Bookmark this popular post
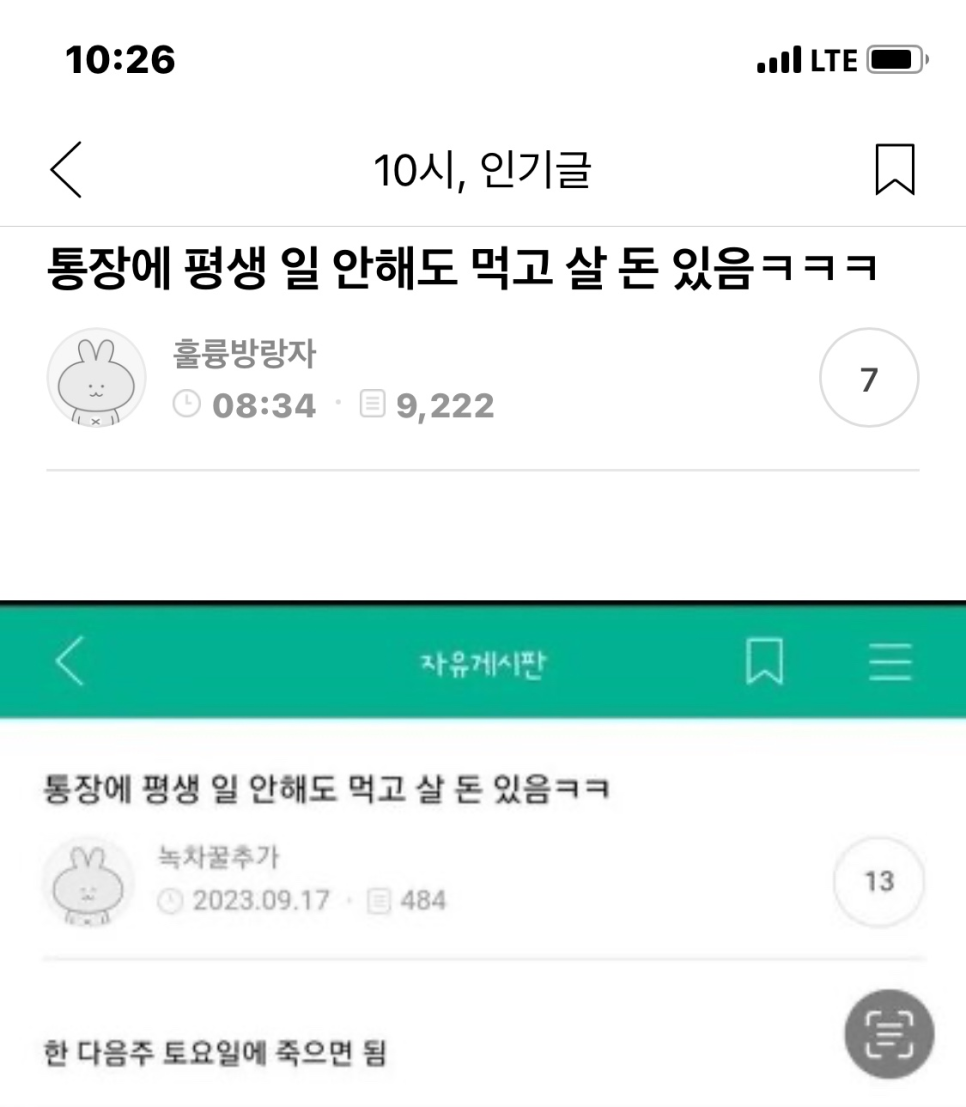 (x=894, y=170)
